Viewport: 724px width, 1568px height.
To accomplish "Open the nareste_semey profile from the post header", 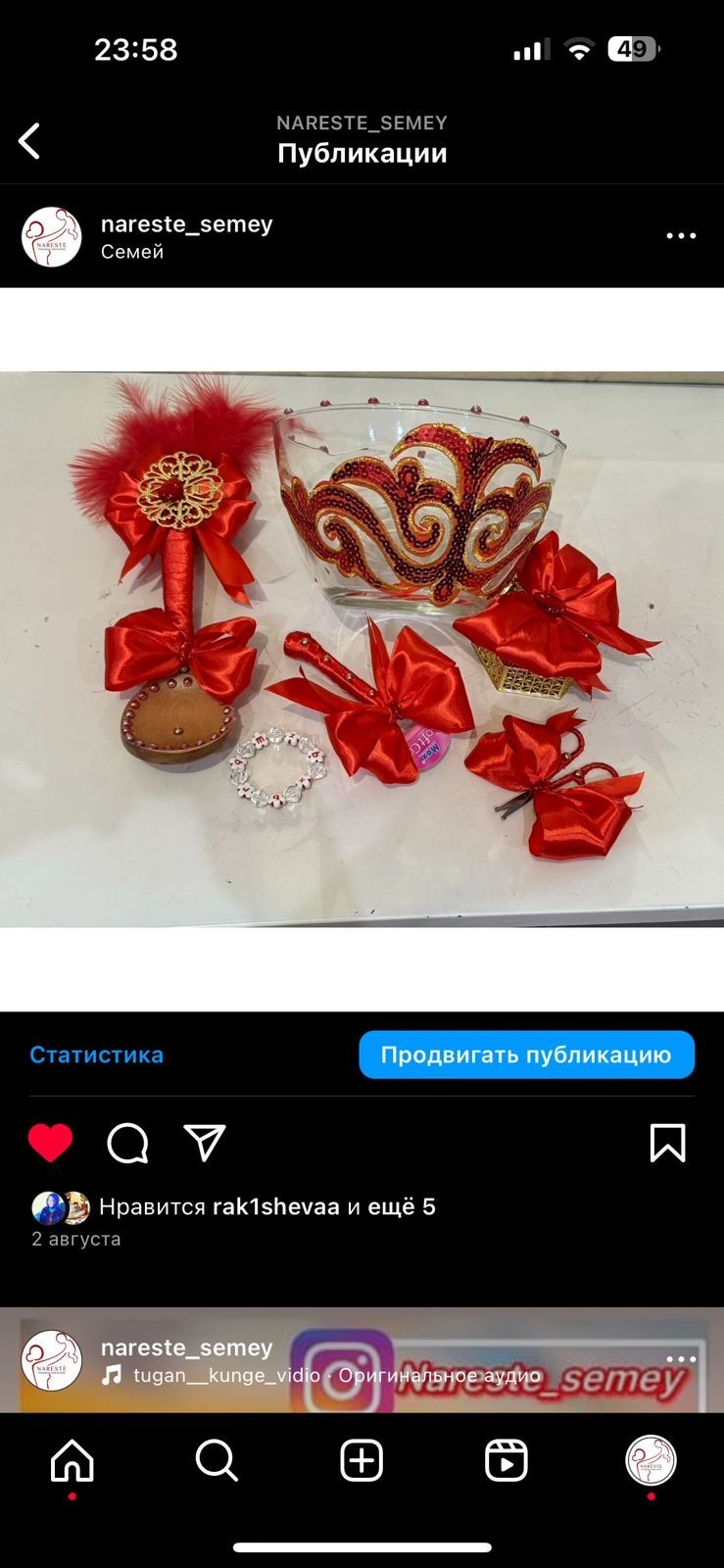I will tap(186, 224).
